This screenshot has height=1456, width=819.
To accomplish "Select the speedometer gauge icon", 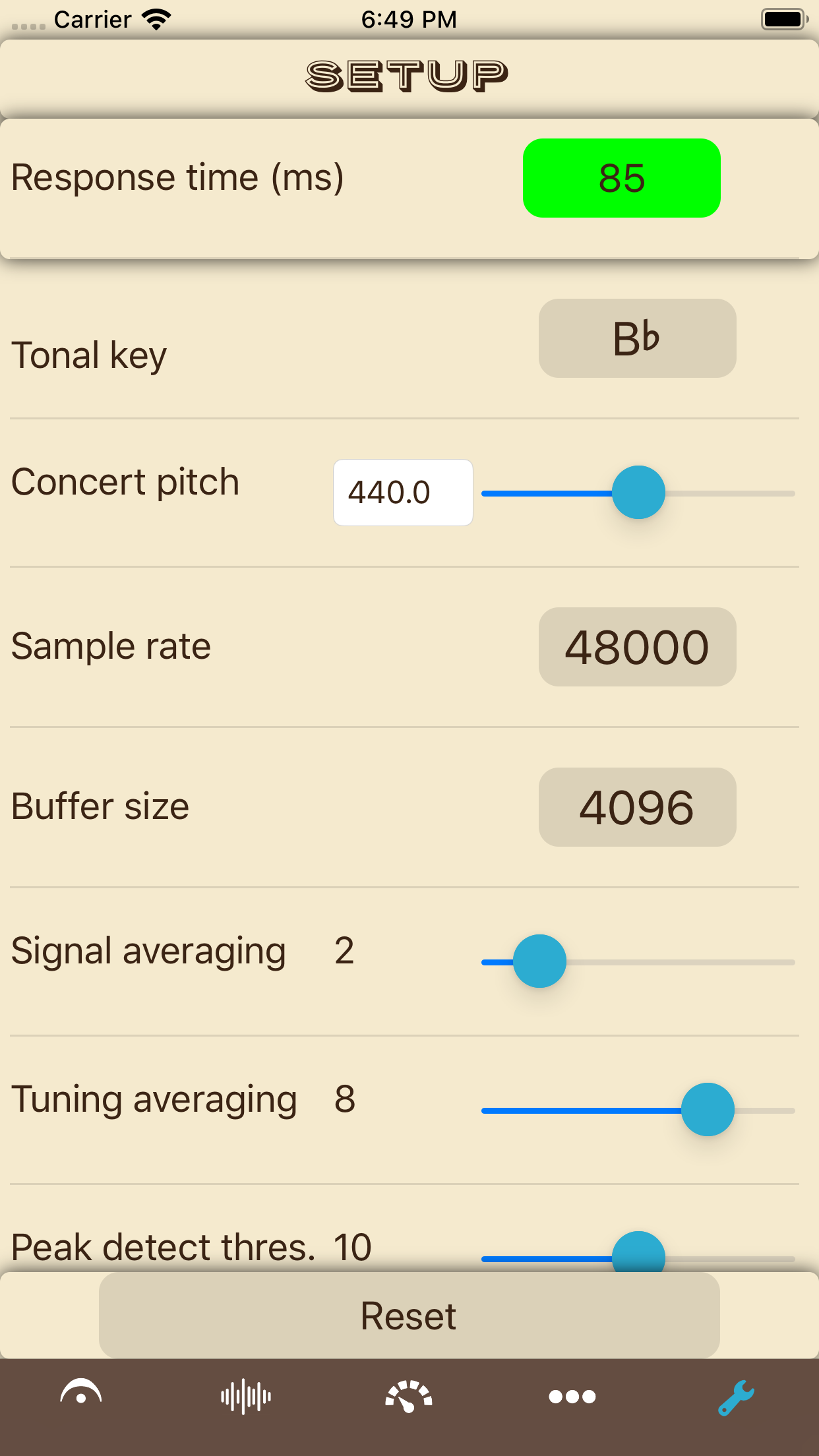I will click(409, 1396).
